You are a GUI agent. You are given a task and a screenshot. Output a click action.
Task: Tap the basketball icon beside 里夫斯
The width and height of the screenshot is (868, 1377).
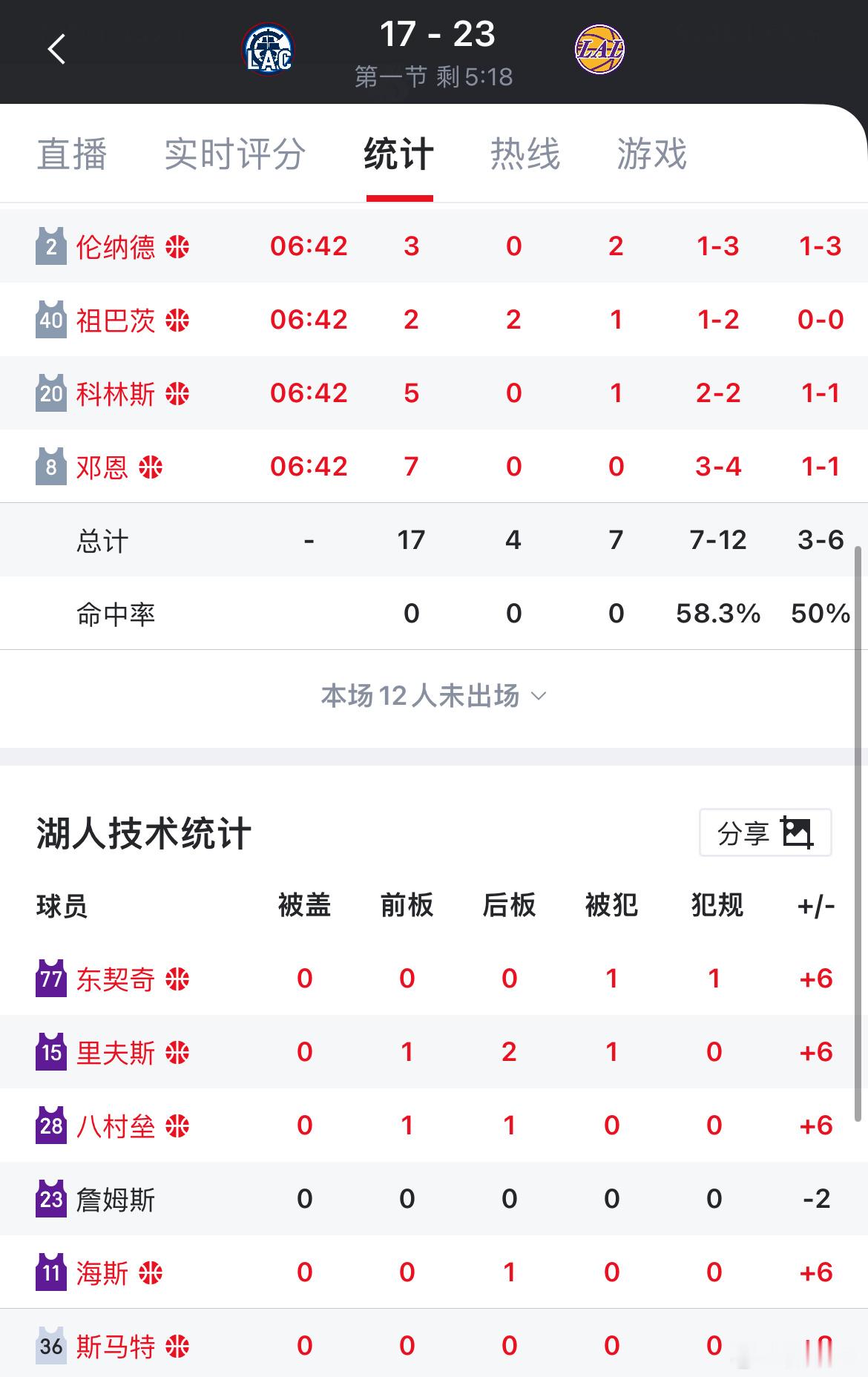178,1053
